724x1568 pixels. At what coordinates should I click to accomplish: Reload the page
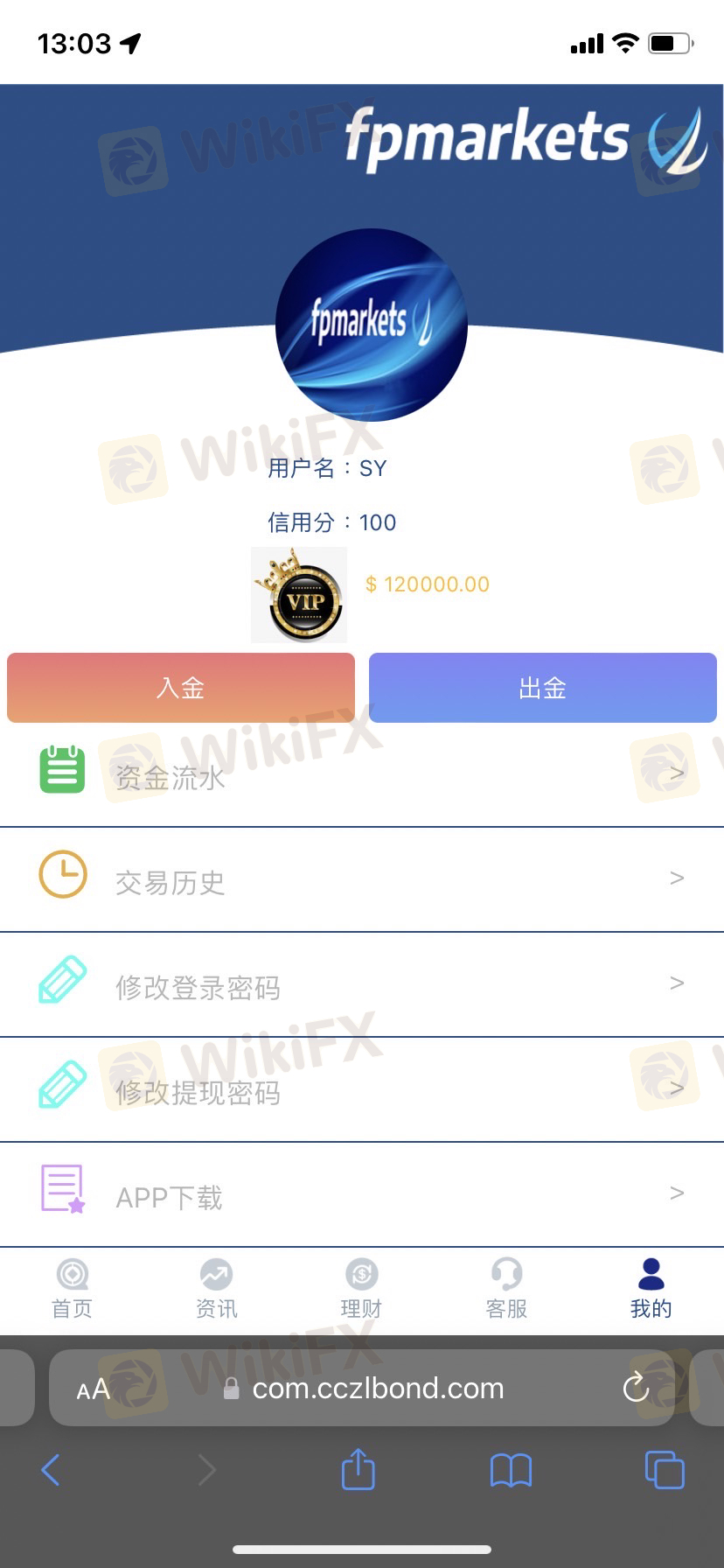tap(636, 1388)
